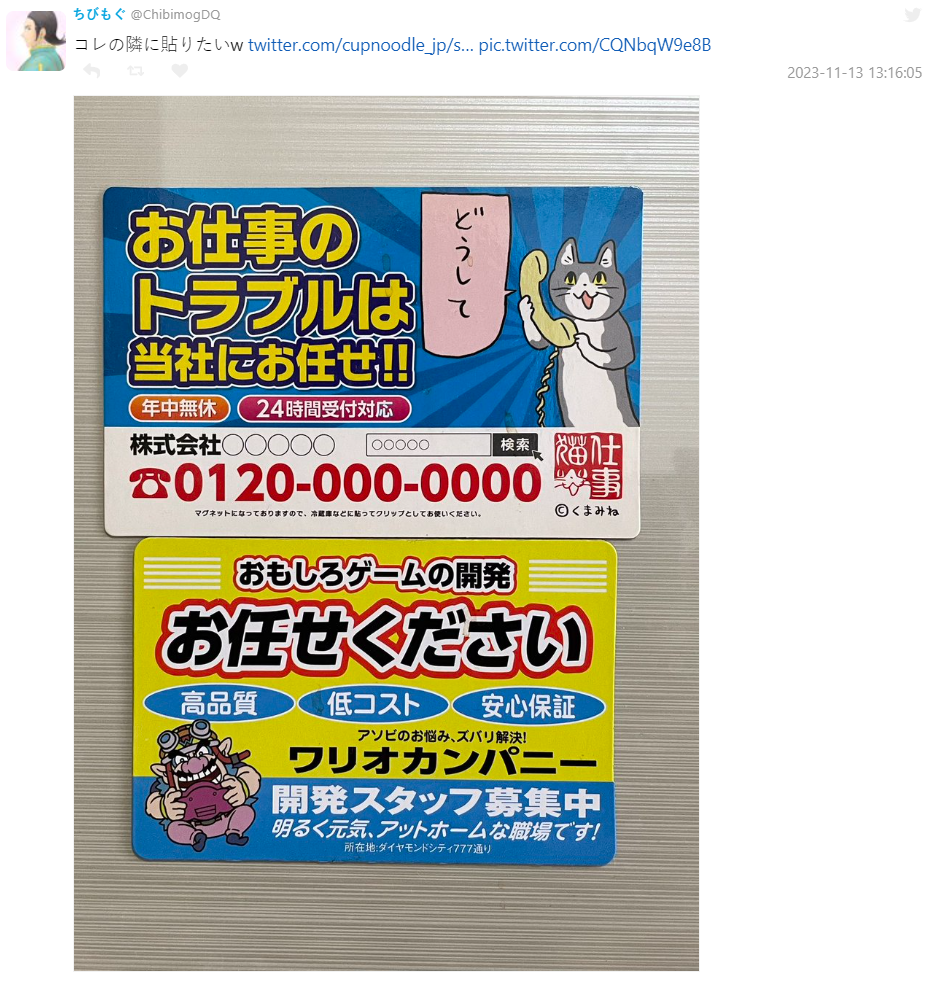Open the twitter.com/cupnoodle_jp link
This screenshot has height=994, width=935.
click(360, 45)
